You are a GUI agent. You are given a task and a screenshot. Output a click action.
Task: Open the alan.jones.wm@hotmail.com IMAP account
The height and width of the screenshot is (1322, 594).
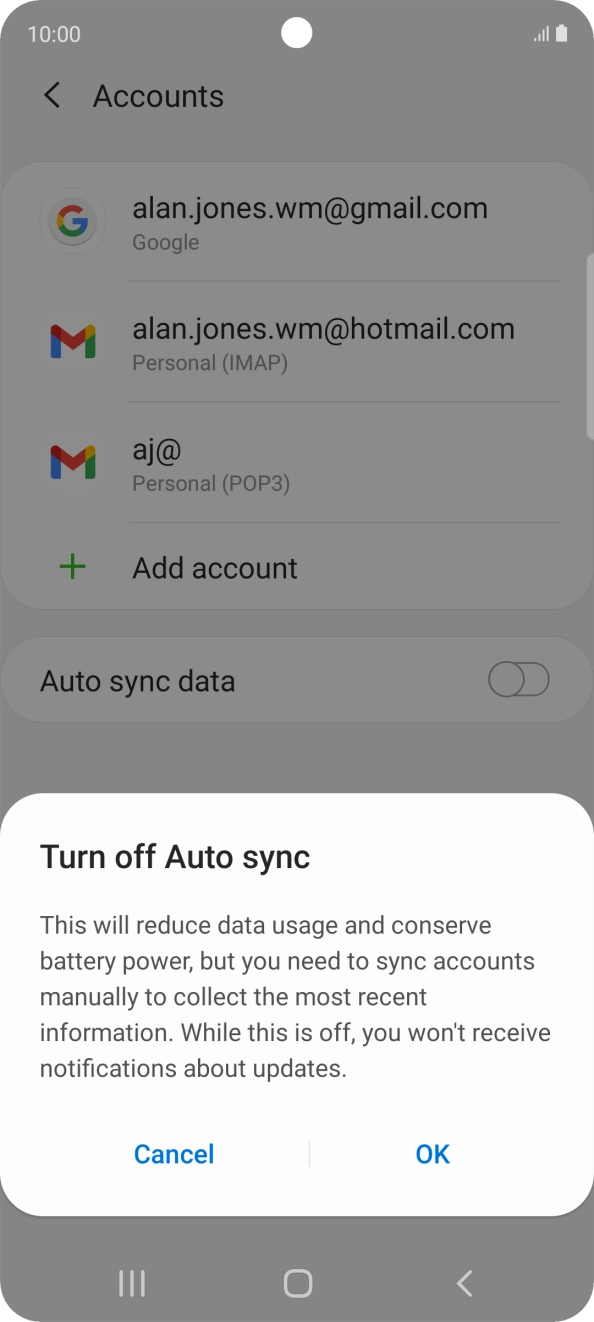[x=297, y=343]
